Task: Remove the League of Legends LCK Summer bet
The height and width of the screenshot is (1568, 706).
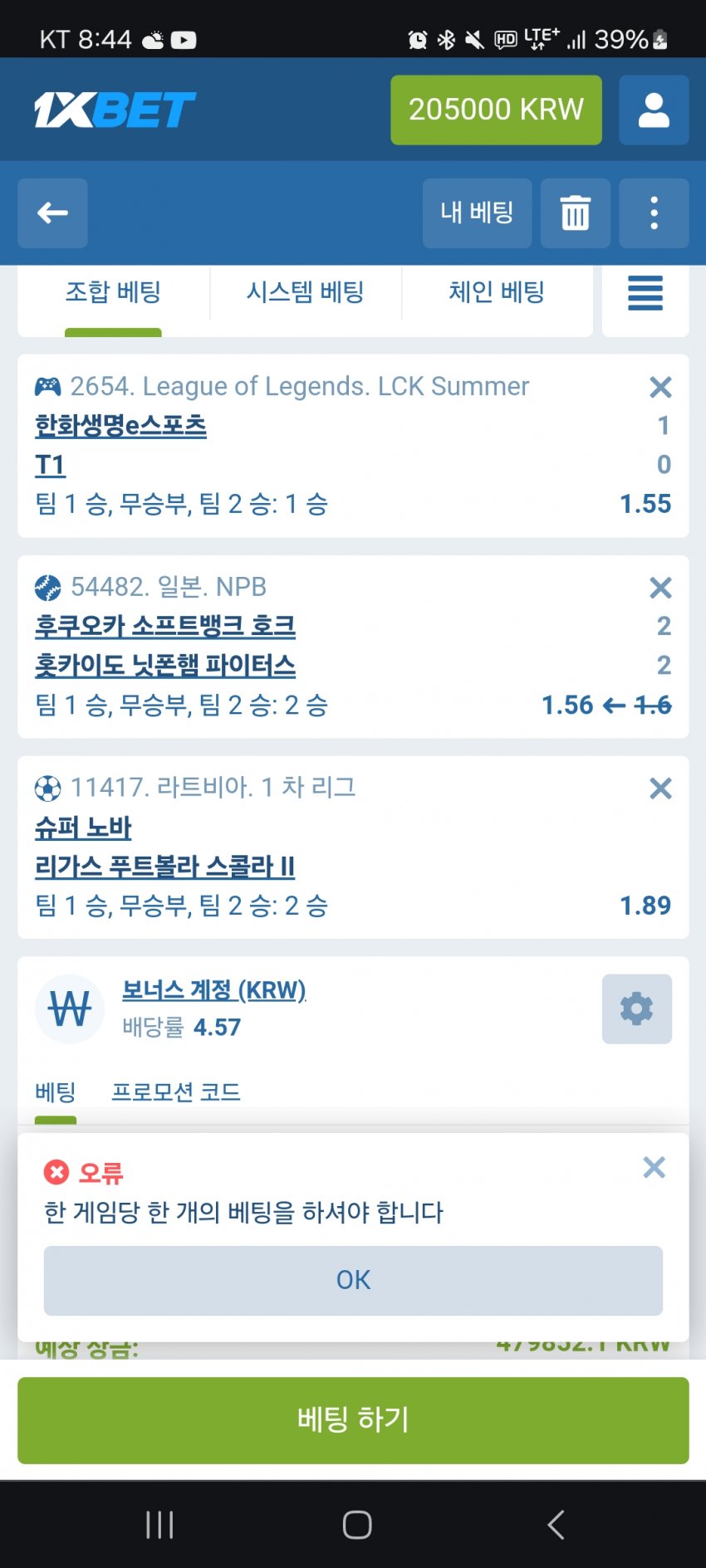Action: [x=660, y=387]
